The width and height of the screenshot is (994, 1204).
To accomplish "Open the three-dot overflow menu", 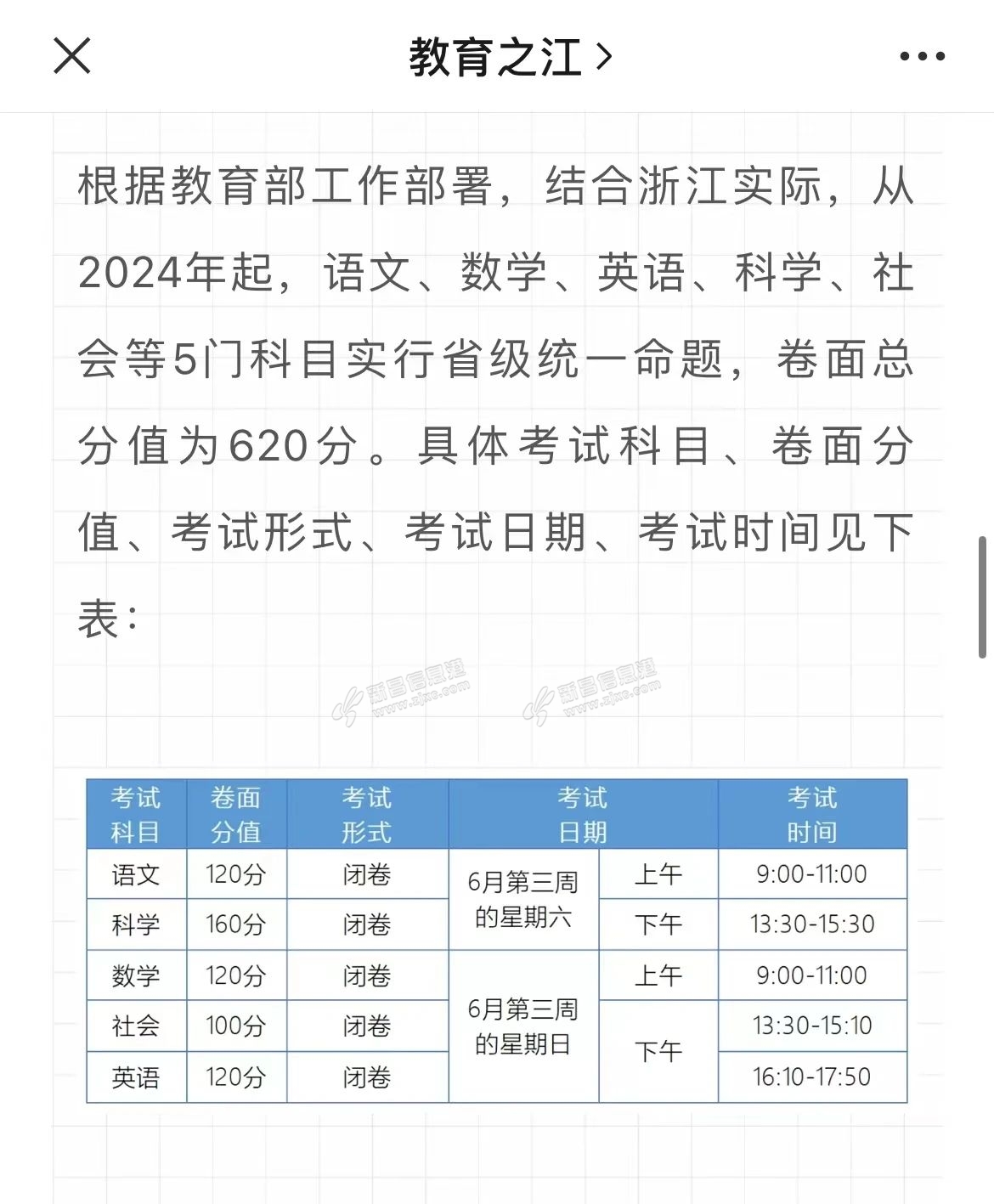I will point(922,57).
